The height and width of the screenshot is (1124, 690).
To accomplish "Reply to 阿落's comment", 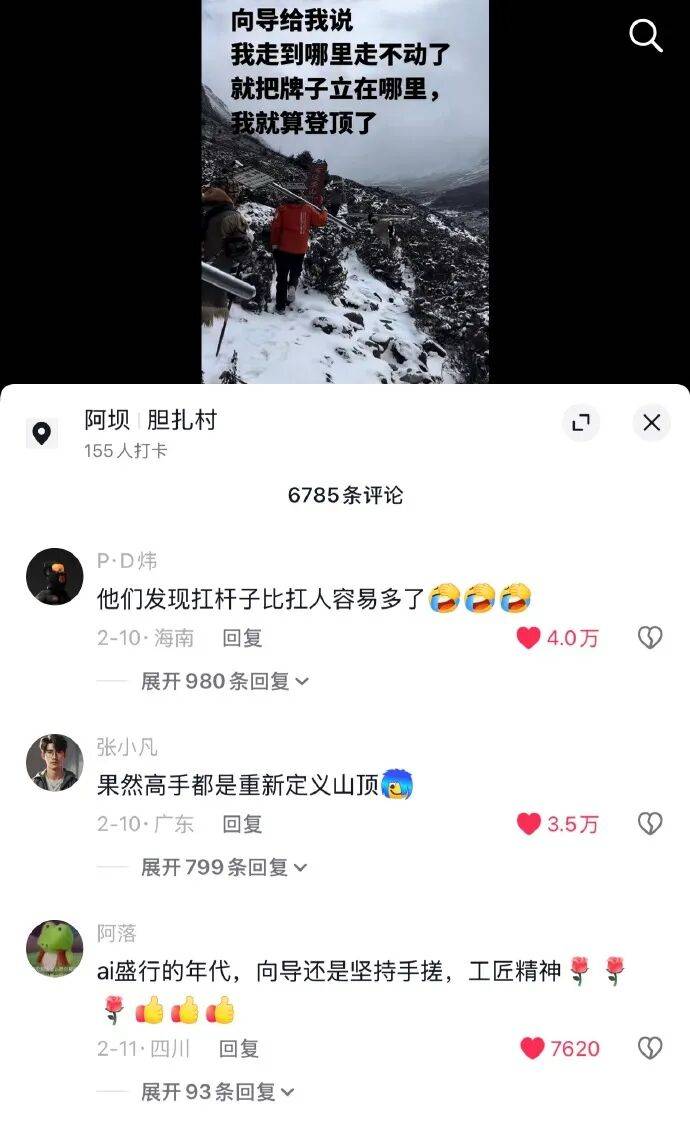I will (239, 1048).
